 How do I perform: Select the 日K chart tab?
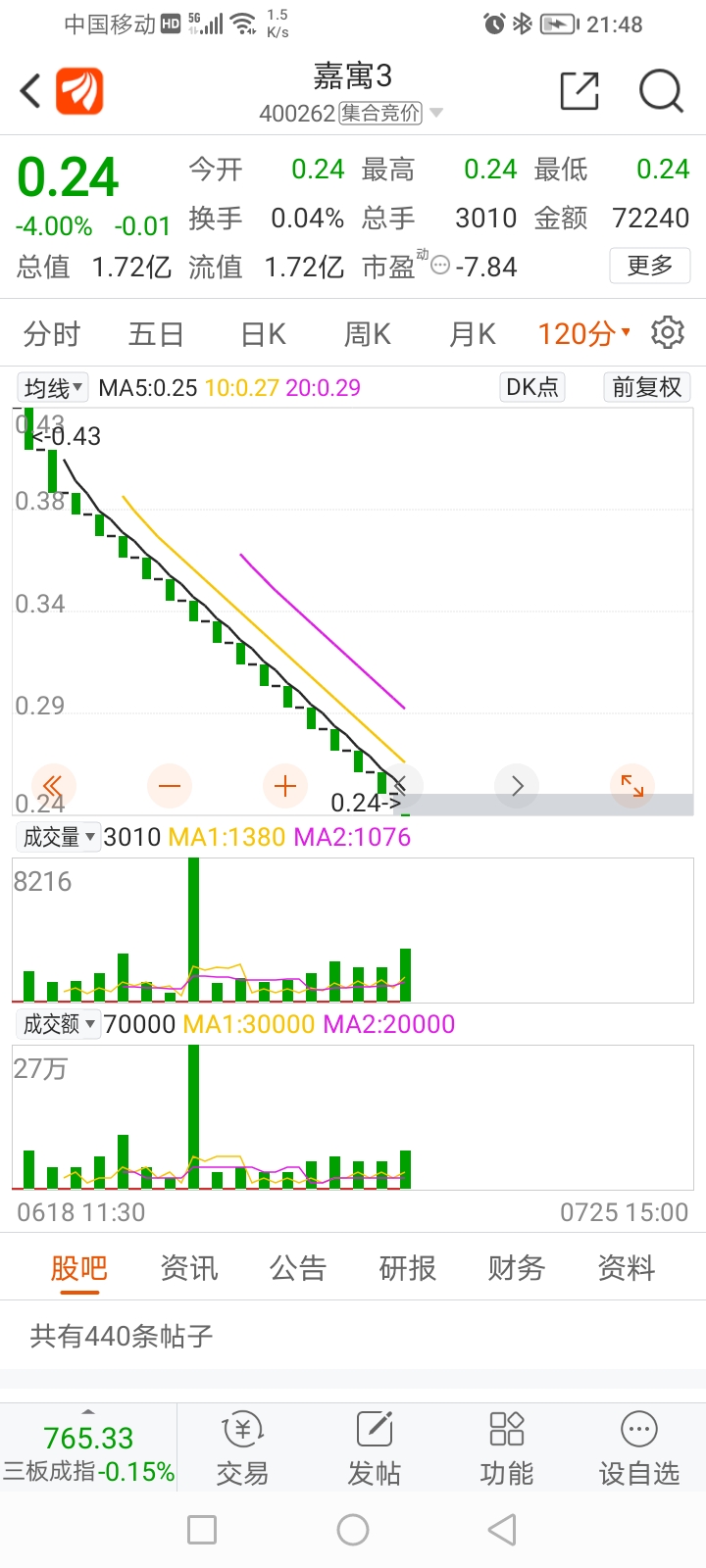click(263, 334)
